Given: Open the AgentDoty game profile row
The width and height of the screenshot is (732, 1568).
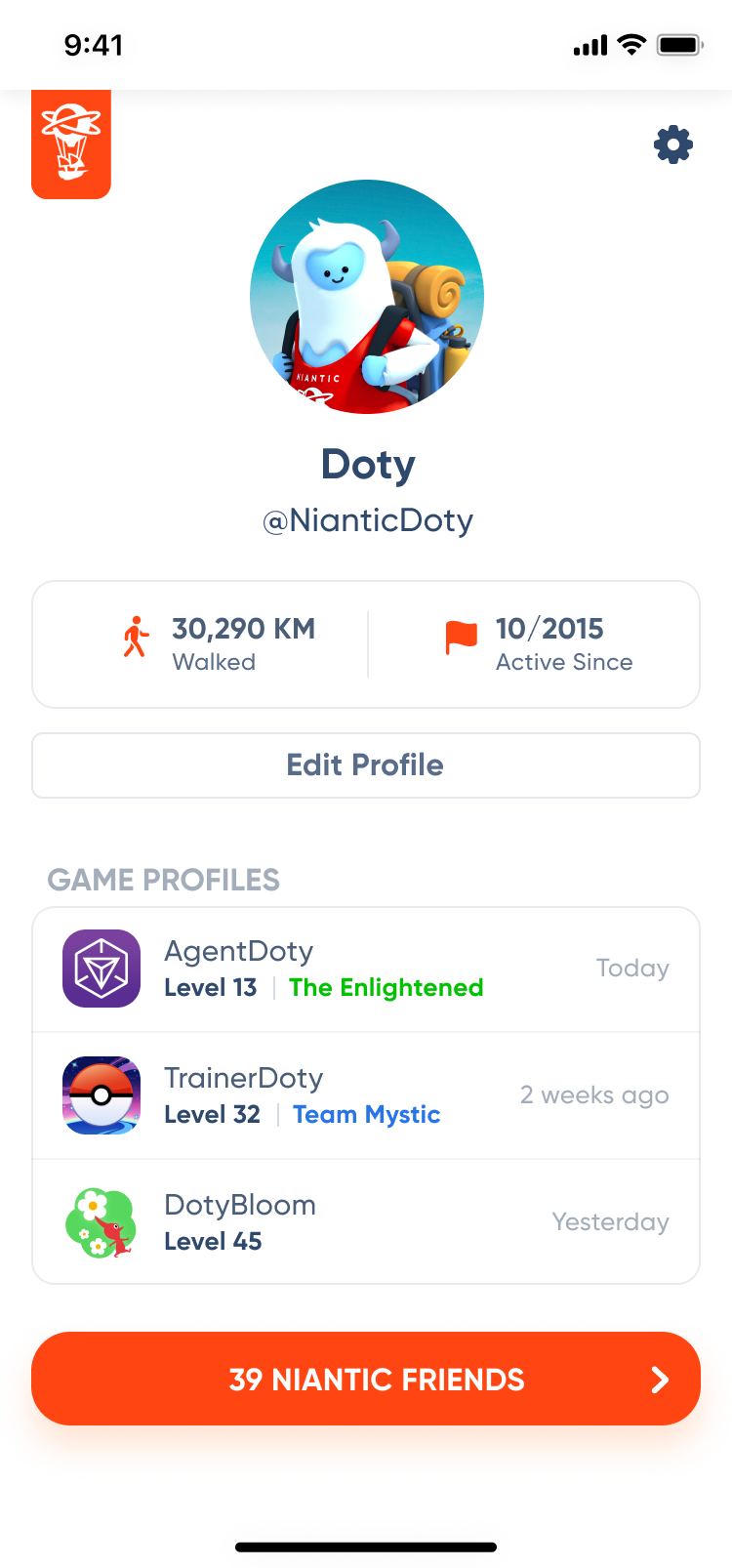Looking at the screenshot, I should click(x=366, y=969).
